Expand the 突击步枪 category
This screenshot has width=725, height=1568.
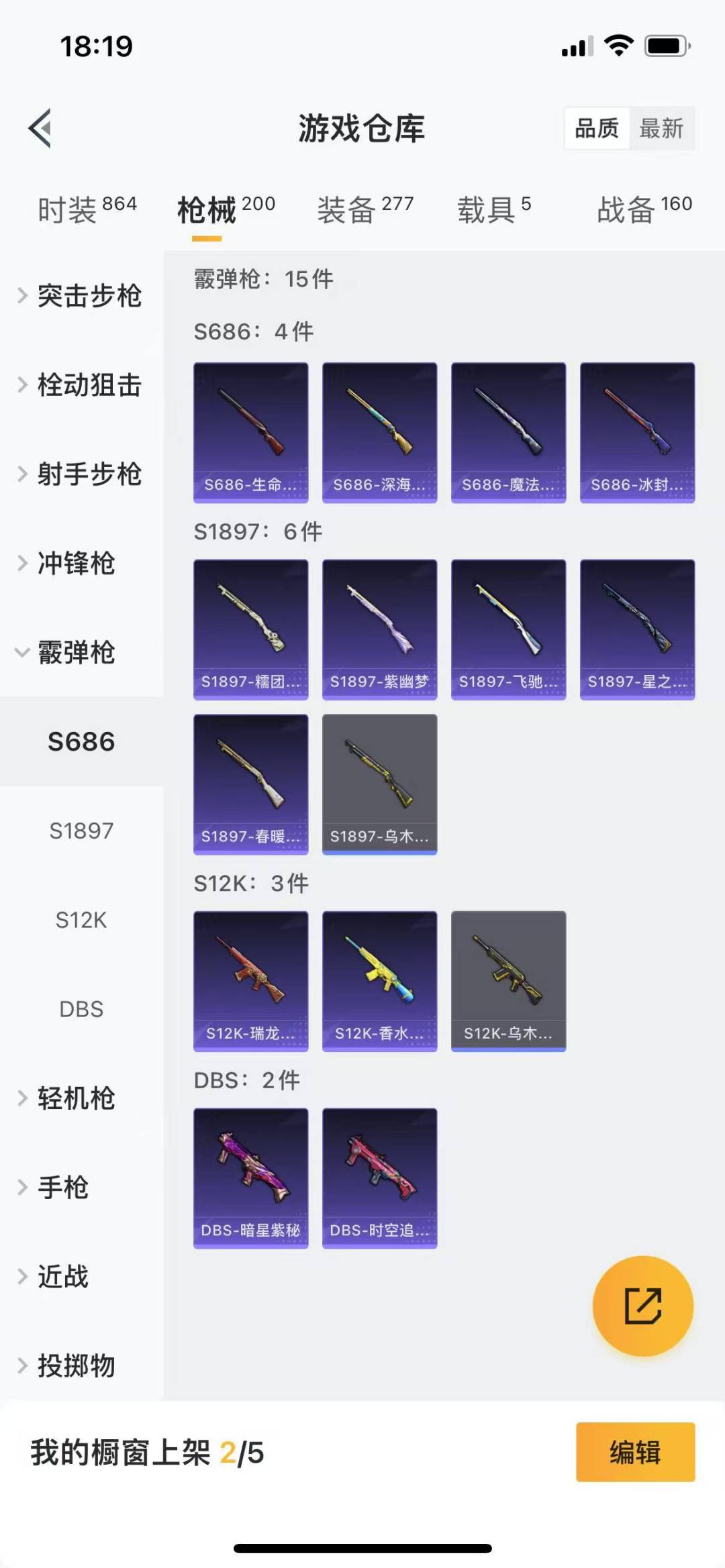pos(81,296)
